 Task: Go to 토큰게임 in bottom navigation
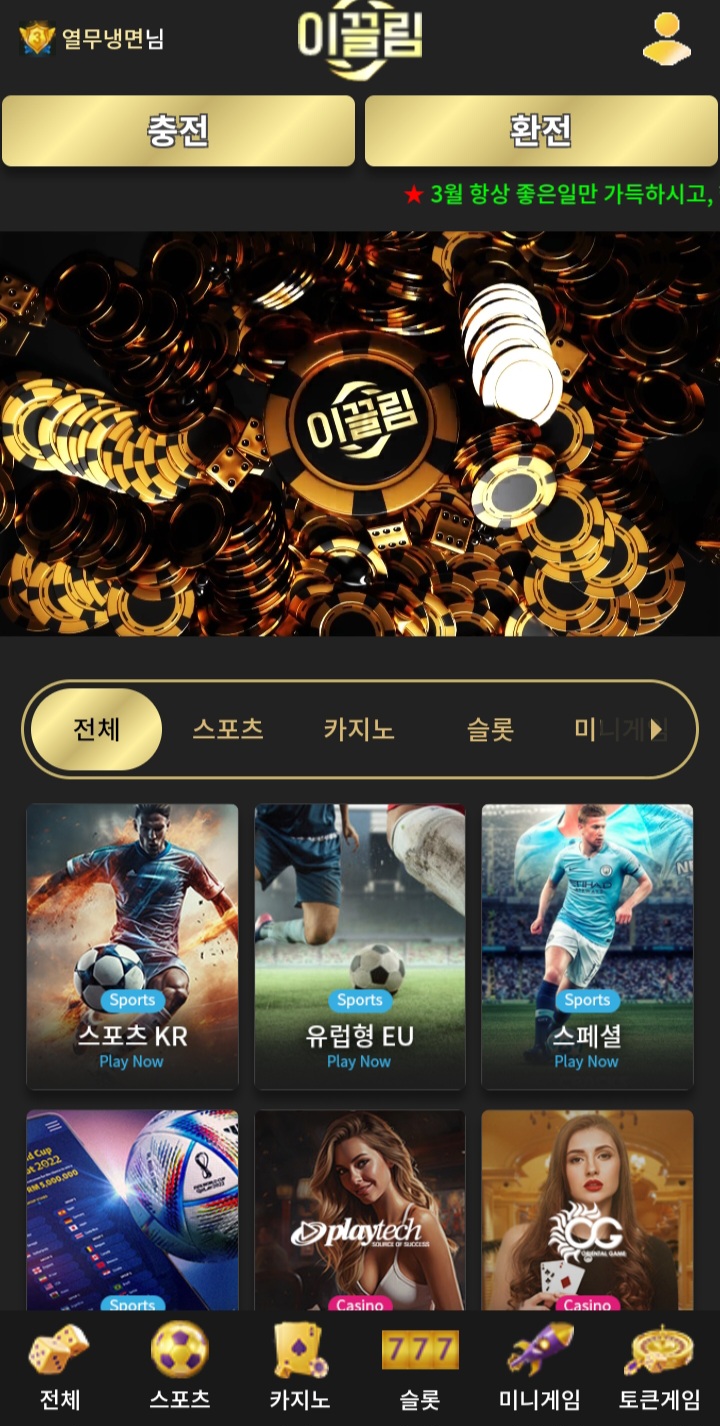point(660,1367)
